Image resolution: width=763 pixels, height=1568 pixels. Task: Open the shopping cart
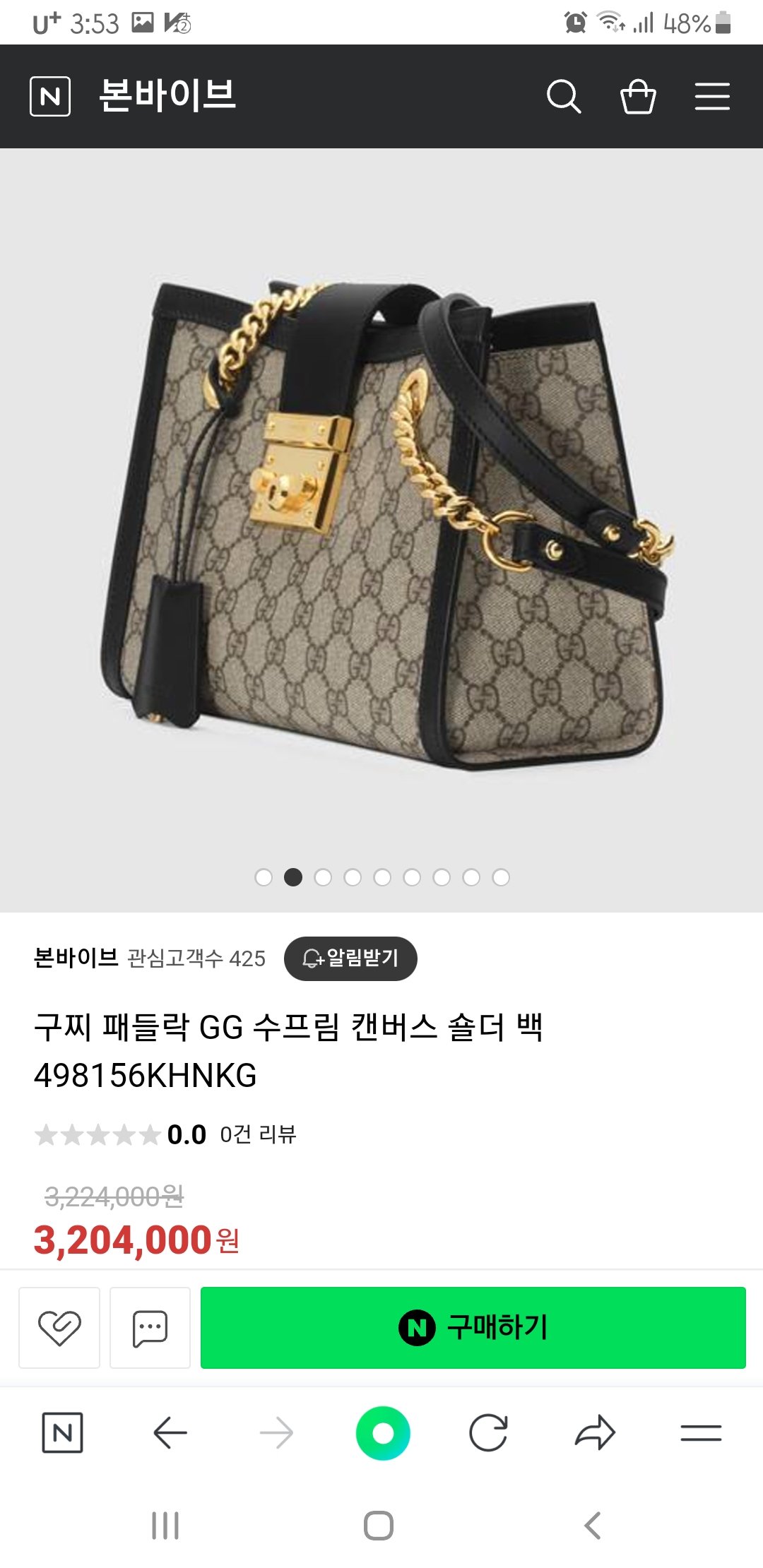[637, 96]
